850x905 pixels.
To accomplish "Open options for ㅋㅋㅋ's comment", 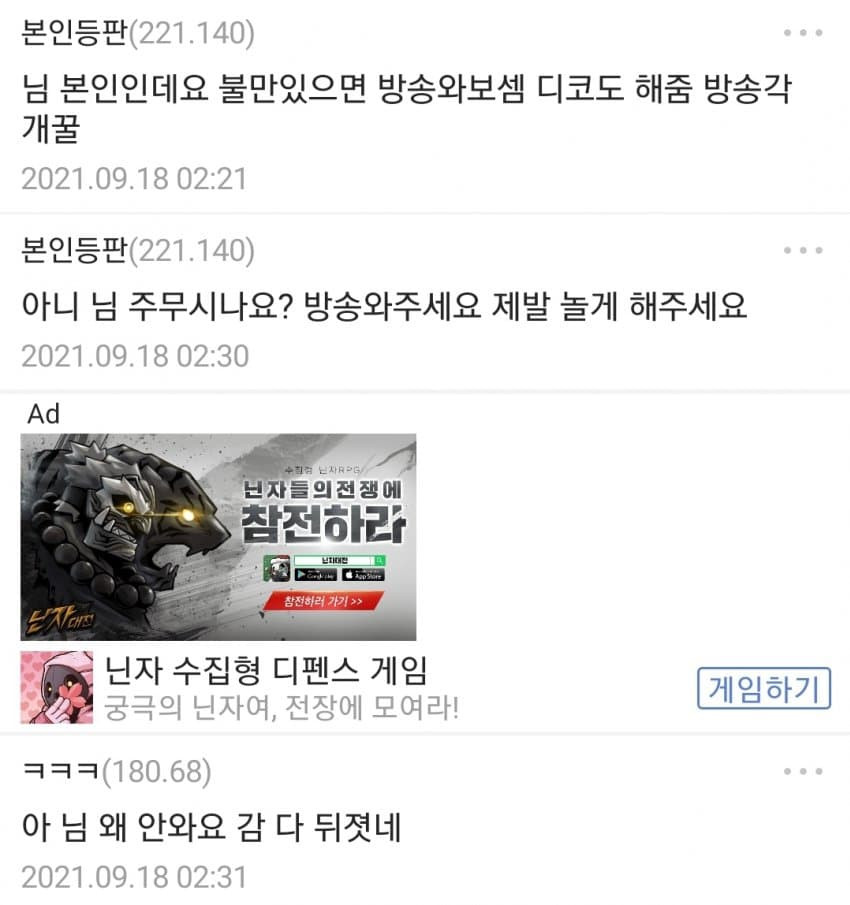I will pyautogui.click(x=802, y=772).
